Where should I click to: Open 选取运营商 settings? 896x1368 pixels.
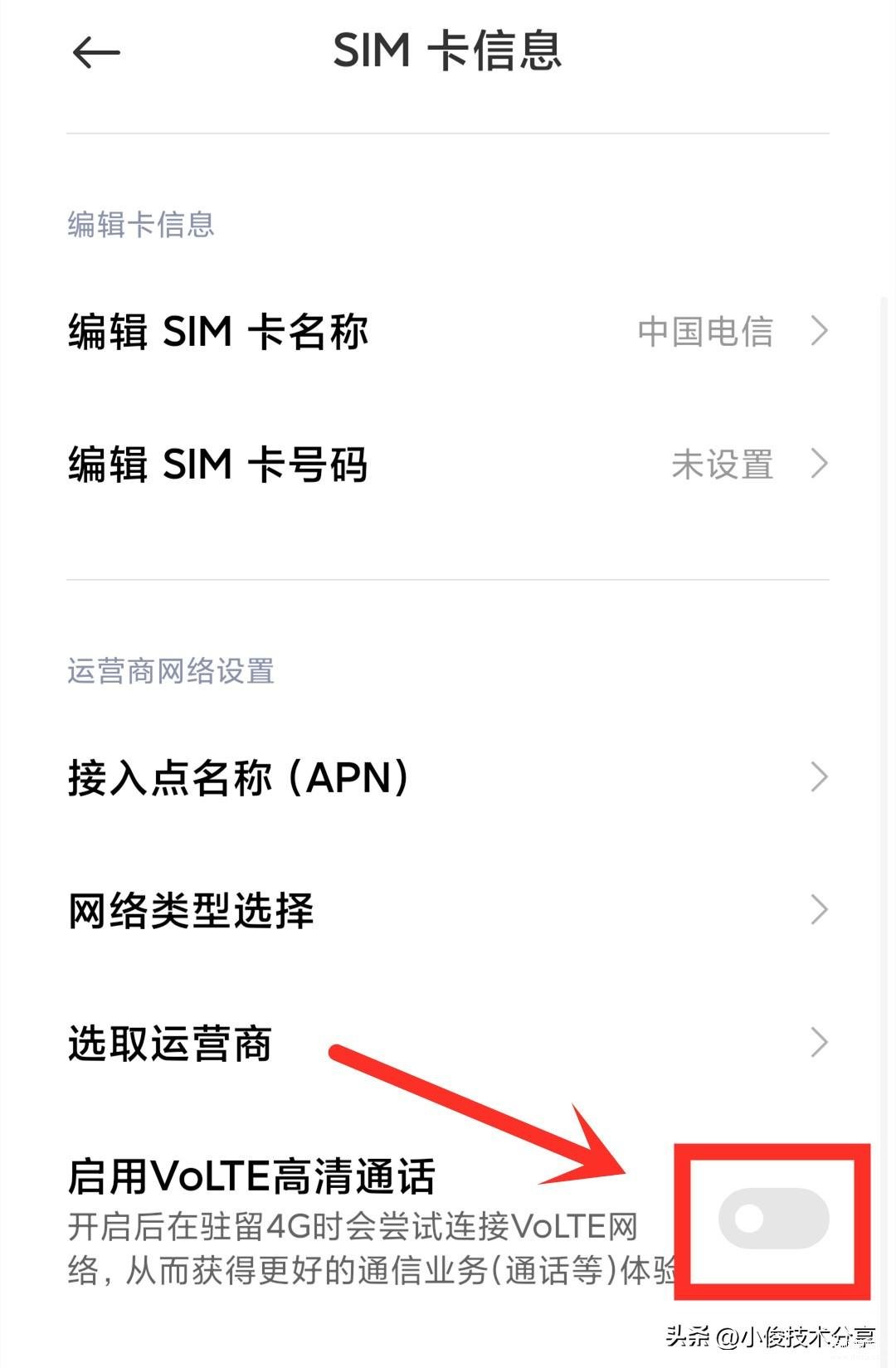click(448, 1044)
